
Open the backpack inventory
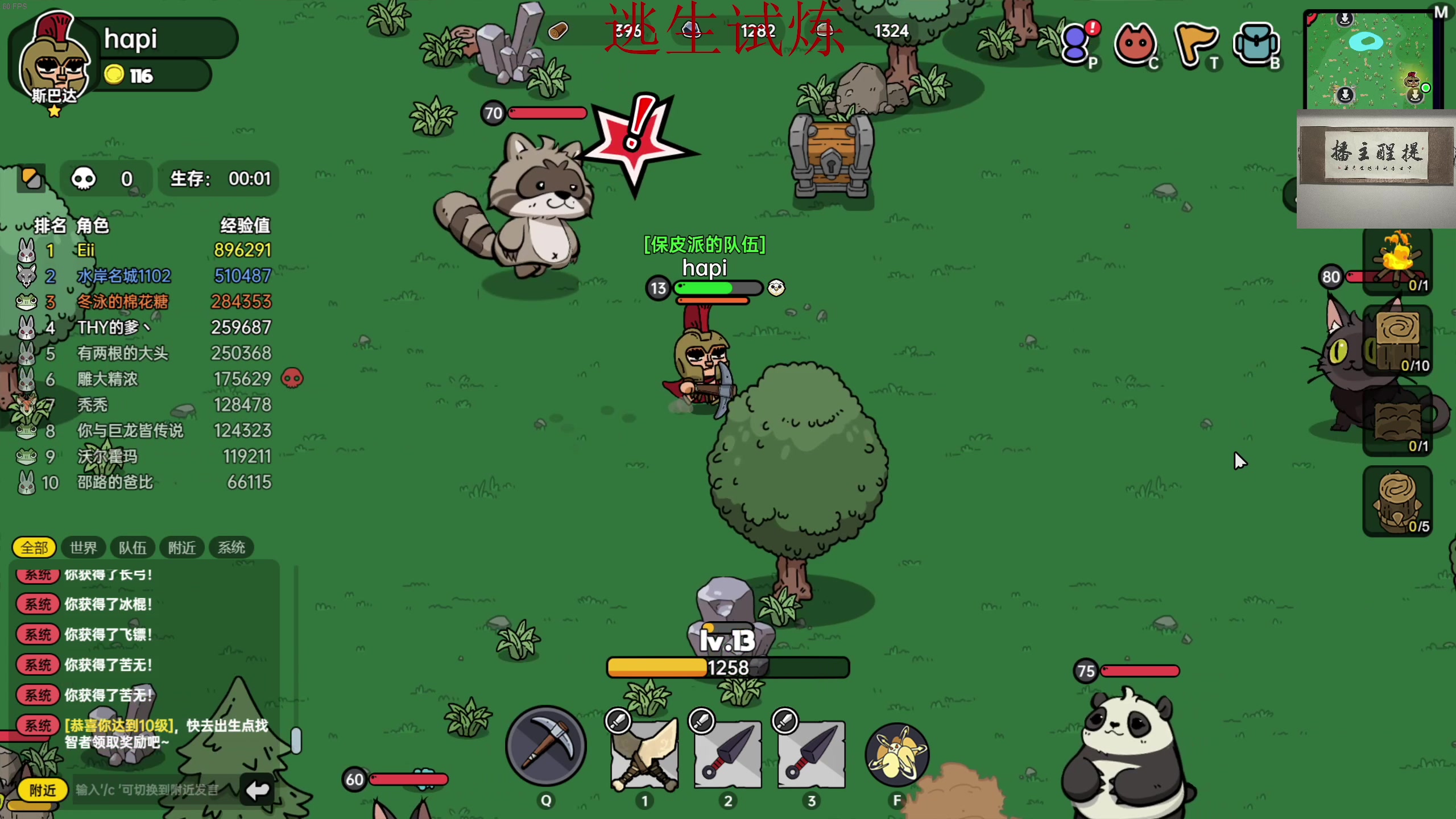[1256, 44]
